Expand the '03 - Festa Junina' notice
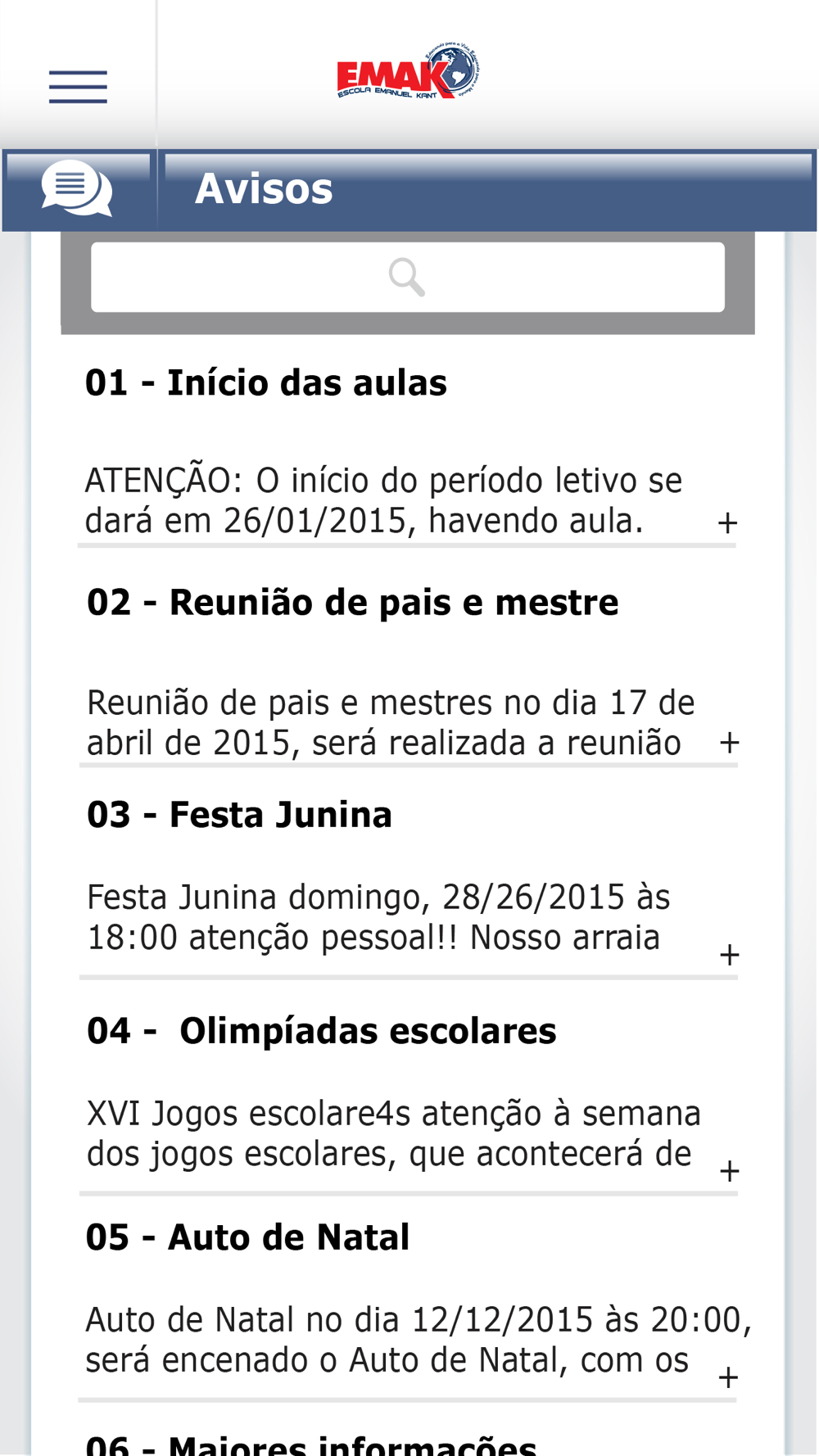 (729, 955)
